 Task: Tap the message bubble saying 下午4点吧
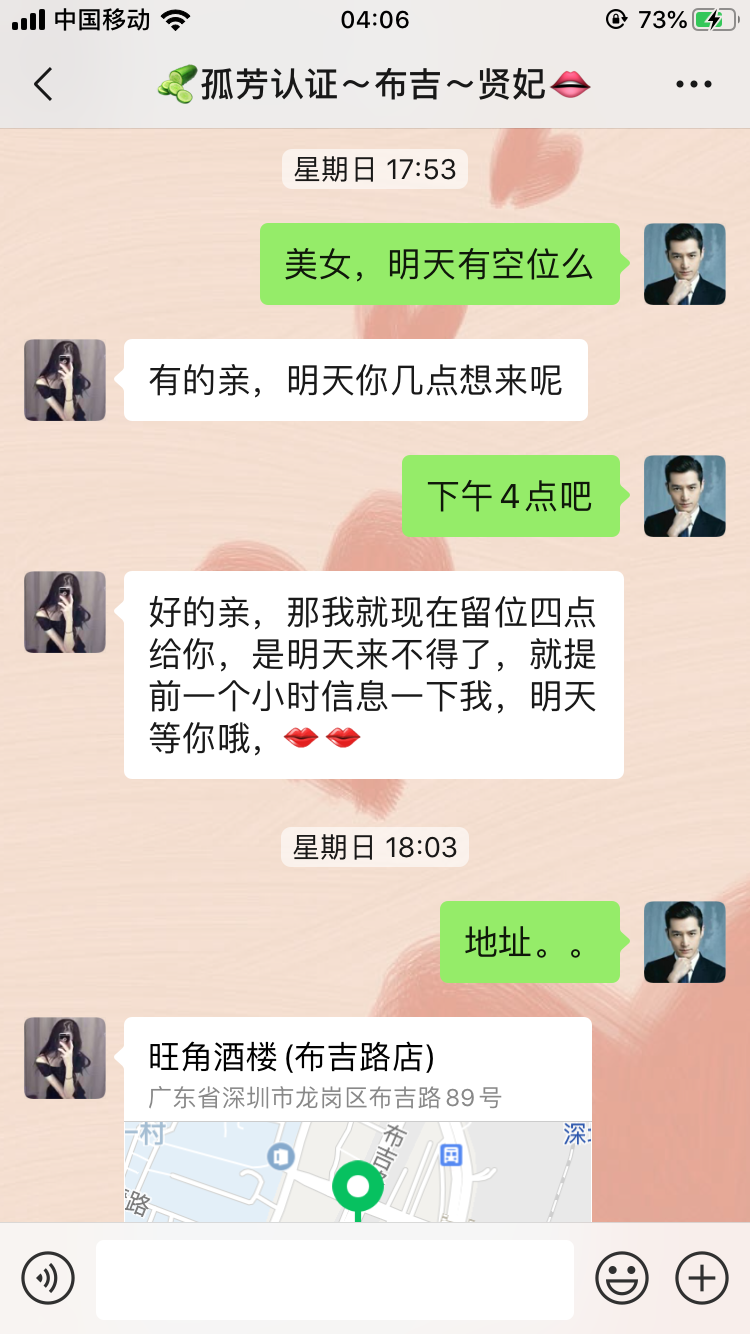point(511,497)
